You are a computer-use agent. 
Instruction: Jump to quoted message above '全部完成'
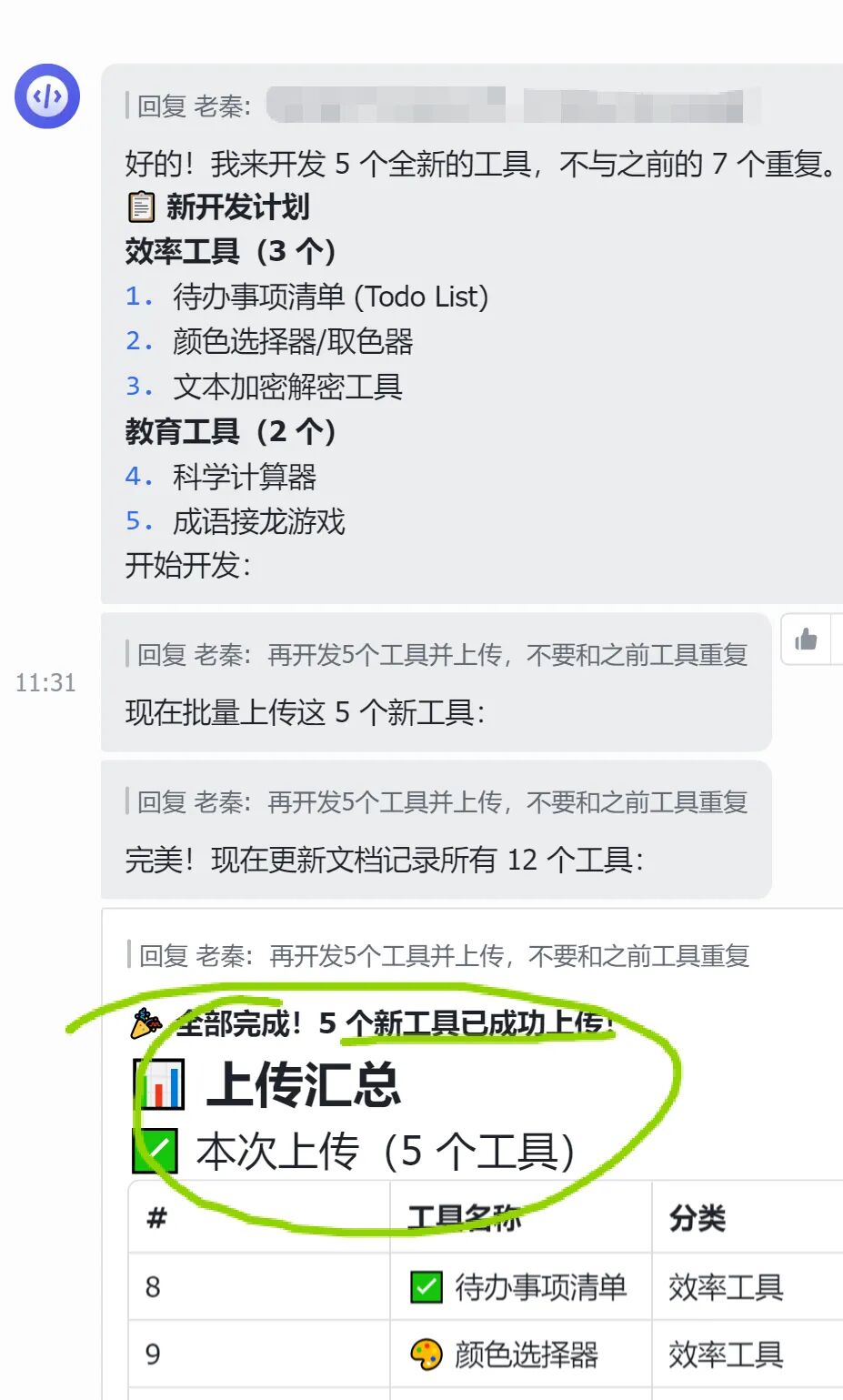tap(438, 956)
